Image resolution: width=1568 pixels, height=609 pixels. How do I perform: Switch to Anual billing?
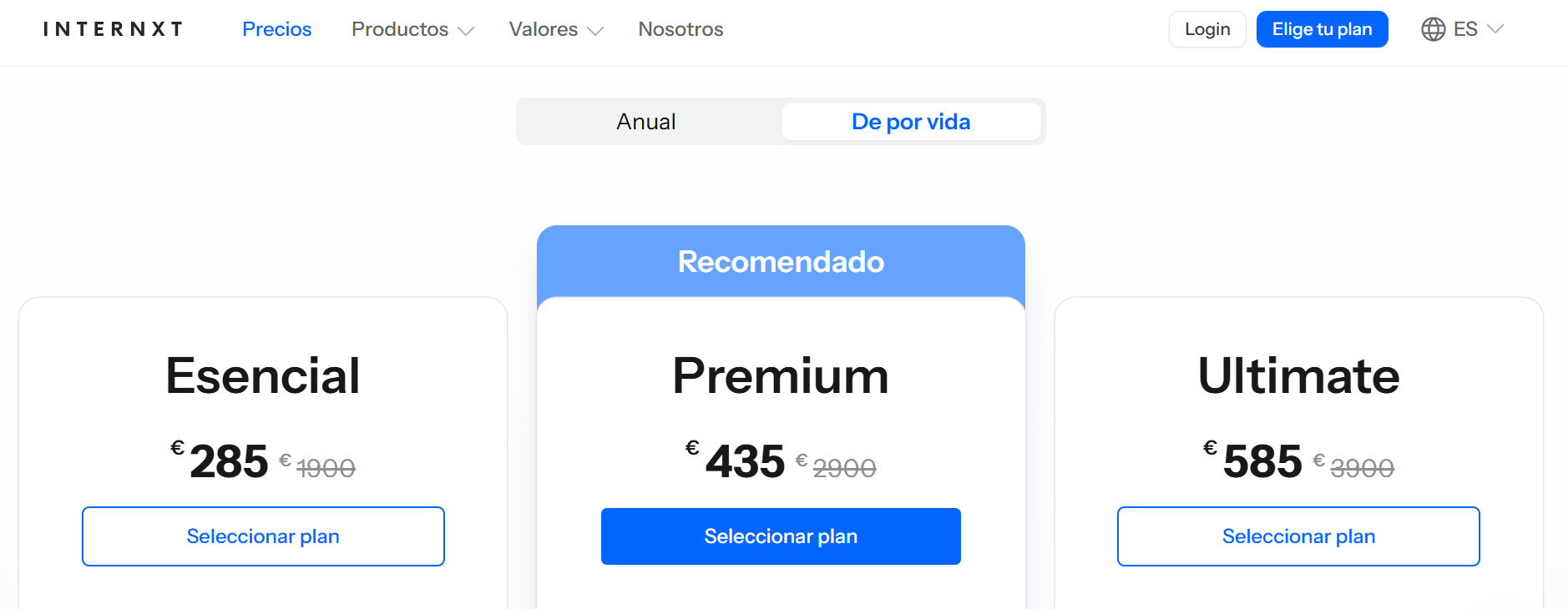coord(646,122)
